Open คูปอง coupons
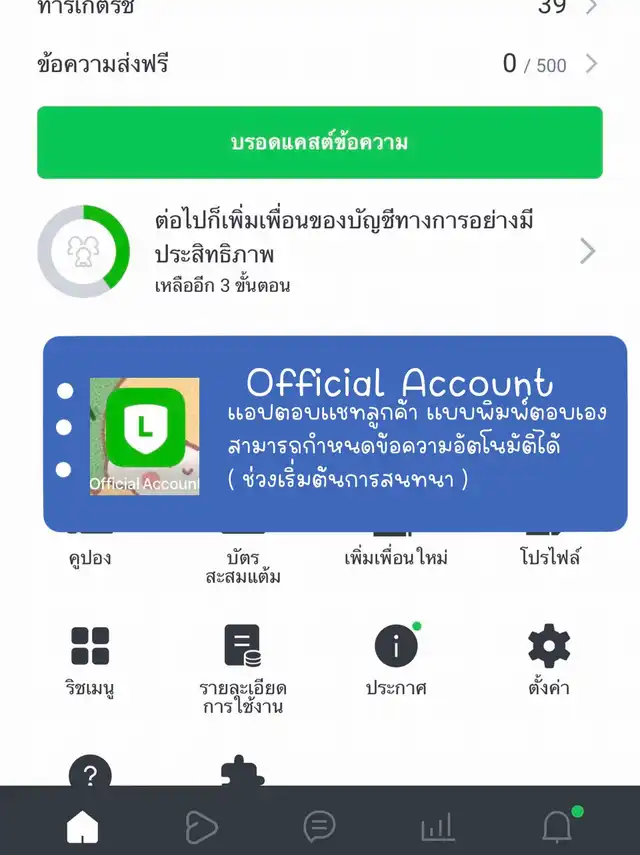This screenshot has width=640, height=855. [x=90, y=557]
